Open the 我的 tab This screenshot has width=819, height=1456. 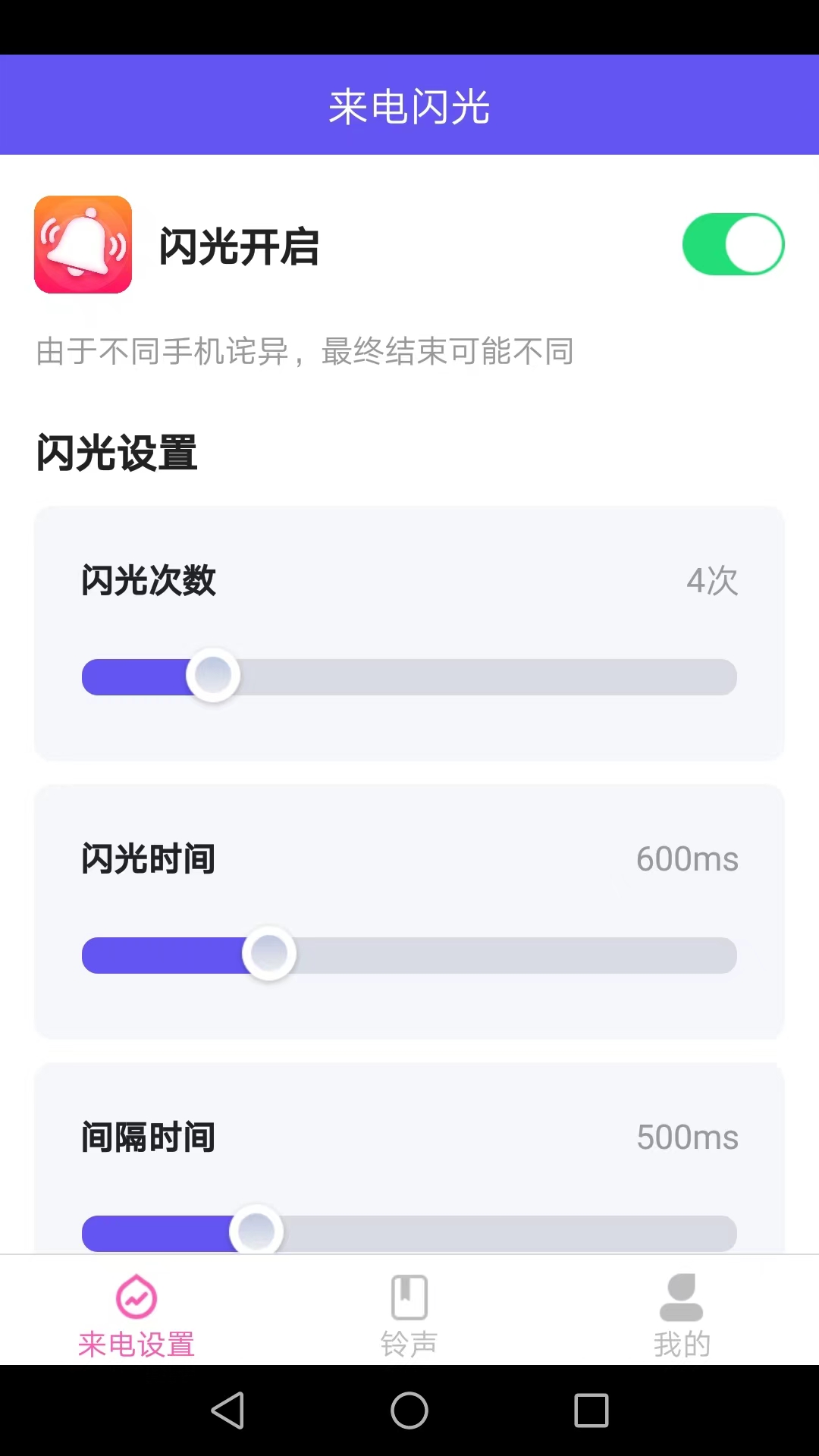tap(682, 1316)
